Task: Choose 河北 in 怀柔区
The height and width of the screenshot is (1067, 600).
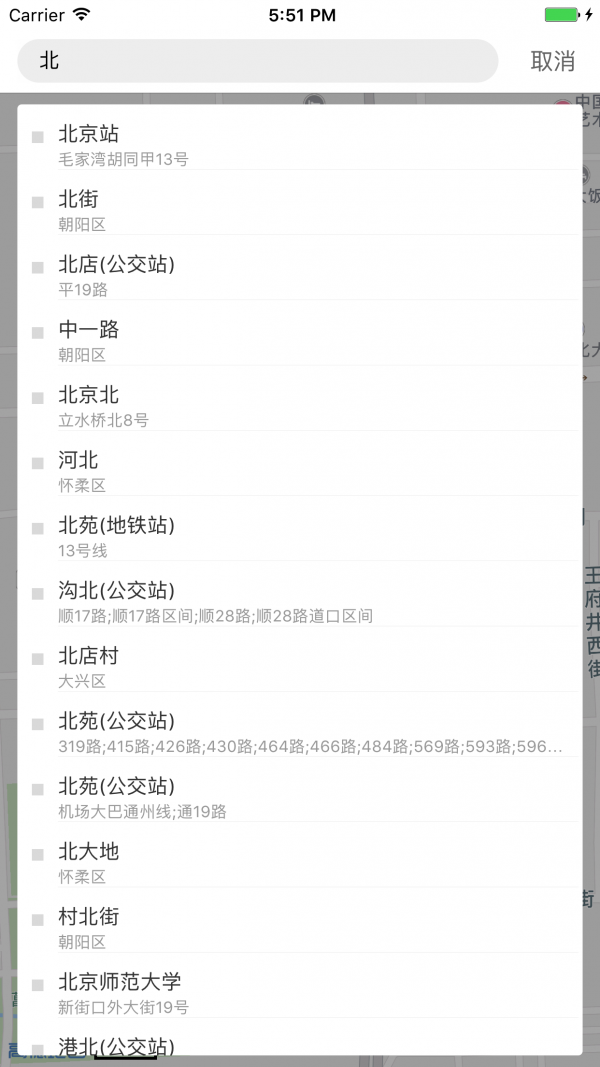Action: tap(299, 463)
